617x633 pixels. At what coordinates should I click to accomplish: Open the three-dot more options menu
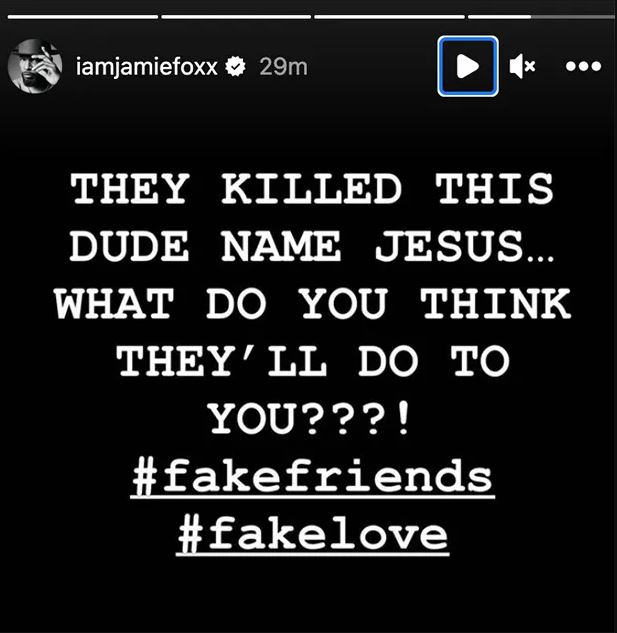[583, 67]
